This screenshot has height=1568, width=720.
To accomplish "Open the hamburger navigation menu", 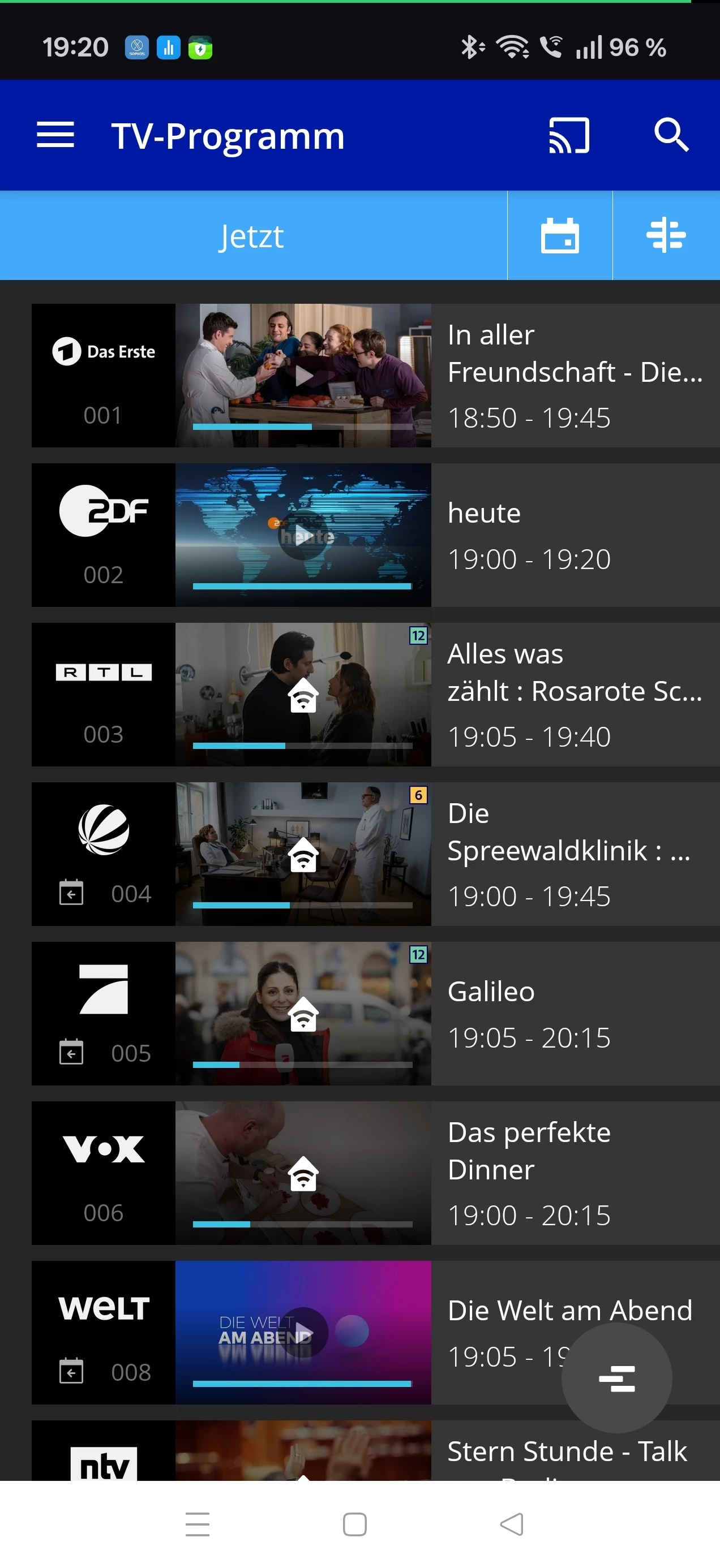I will click(55, 135).
